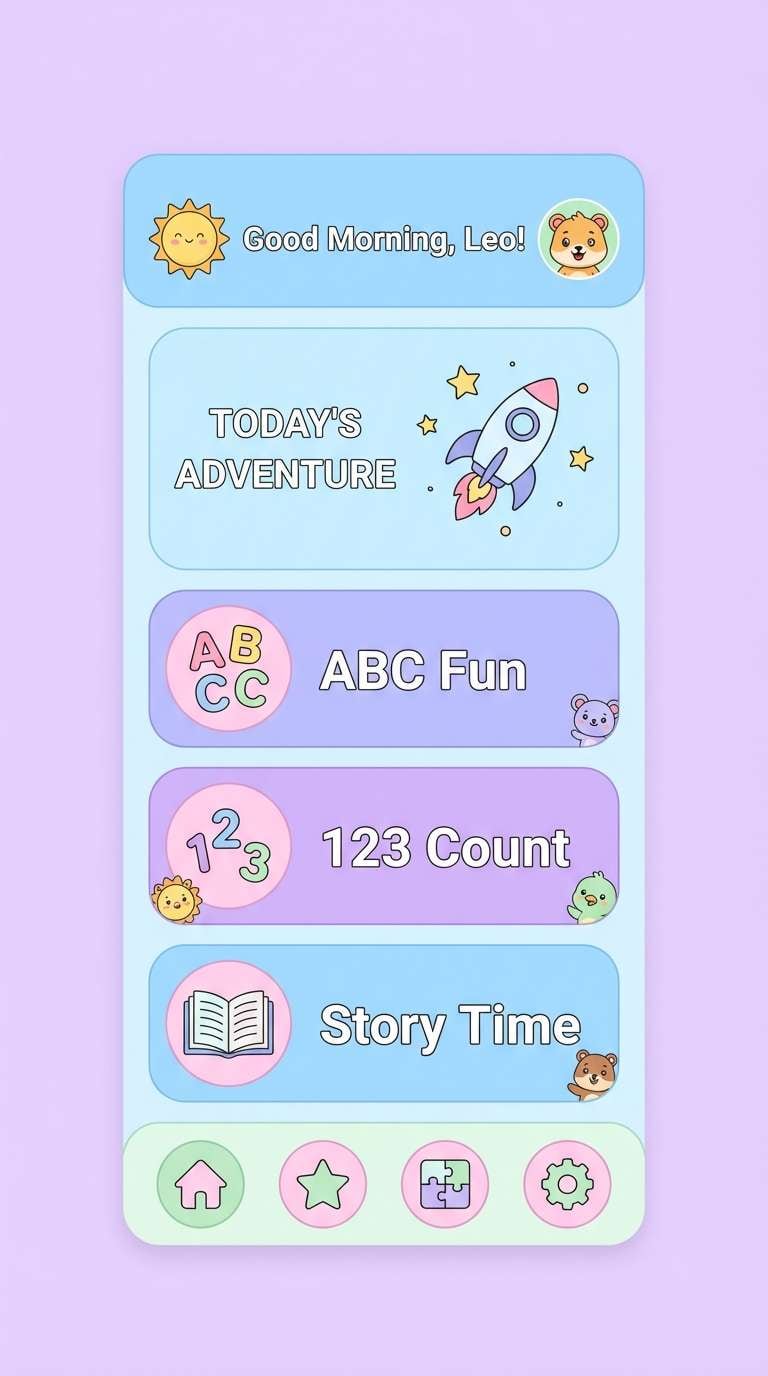Image resolution: width=768 pixels, height=1376 pixels.
Task: Tap the Puzzle games icon
Action: click(x=446, y=1184)
